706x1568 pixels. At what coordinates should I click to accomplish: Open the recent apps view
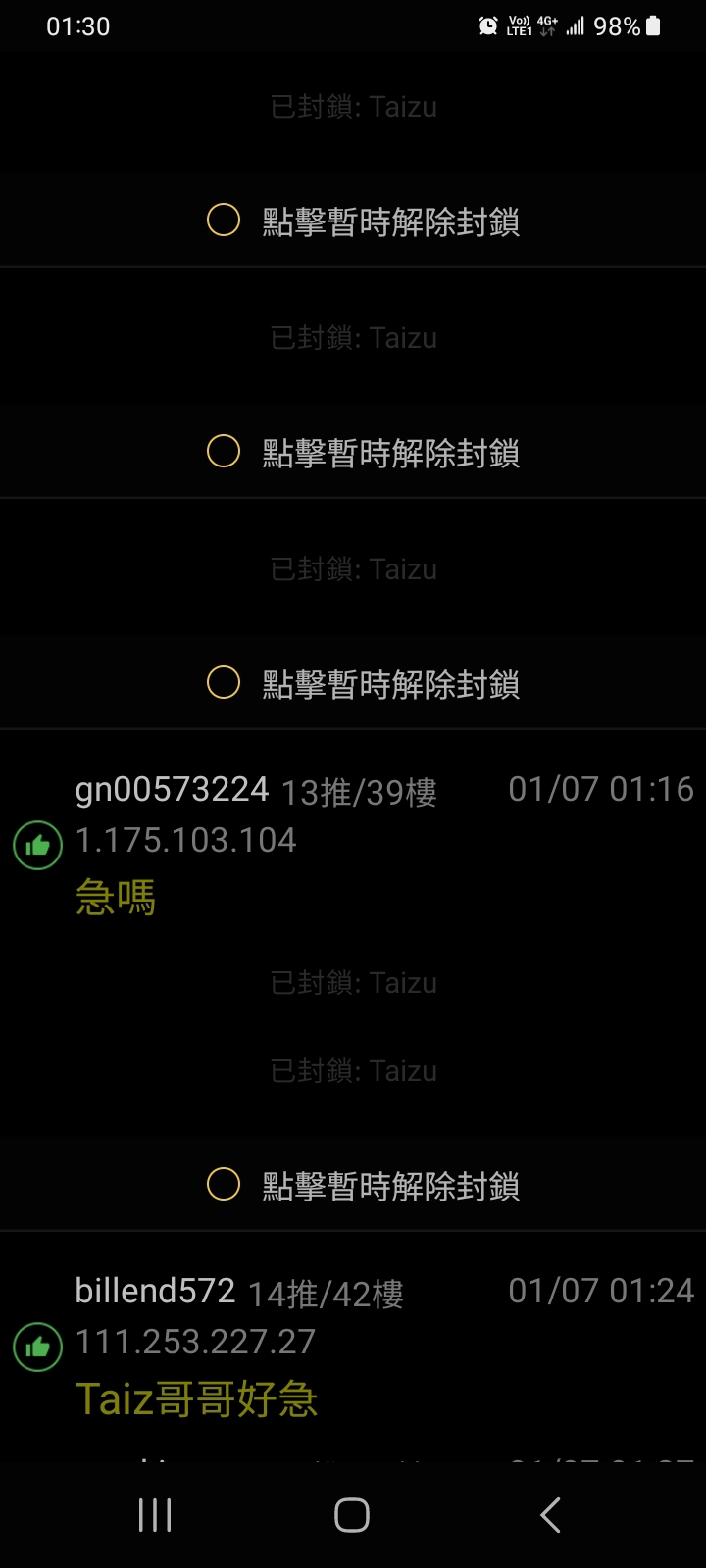coord(155,1515)
